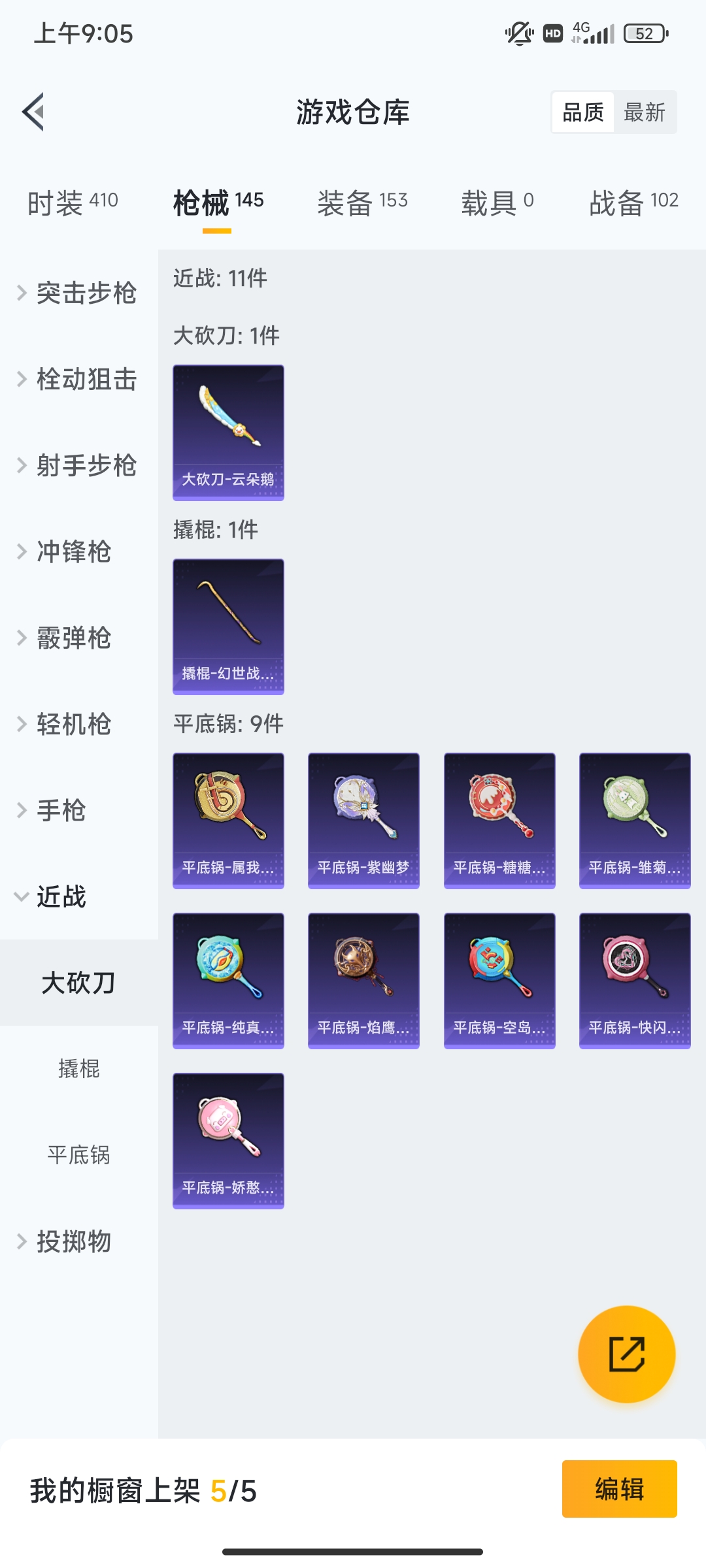
Task: Open the 大砍刀-云朵鹅 item
Action: (x=228, y=433)
